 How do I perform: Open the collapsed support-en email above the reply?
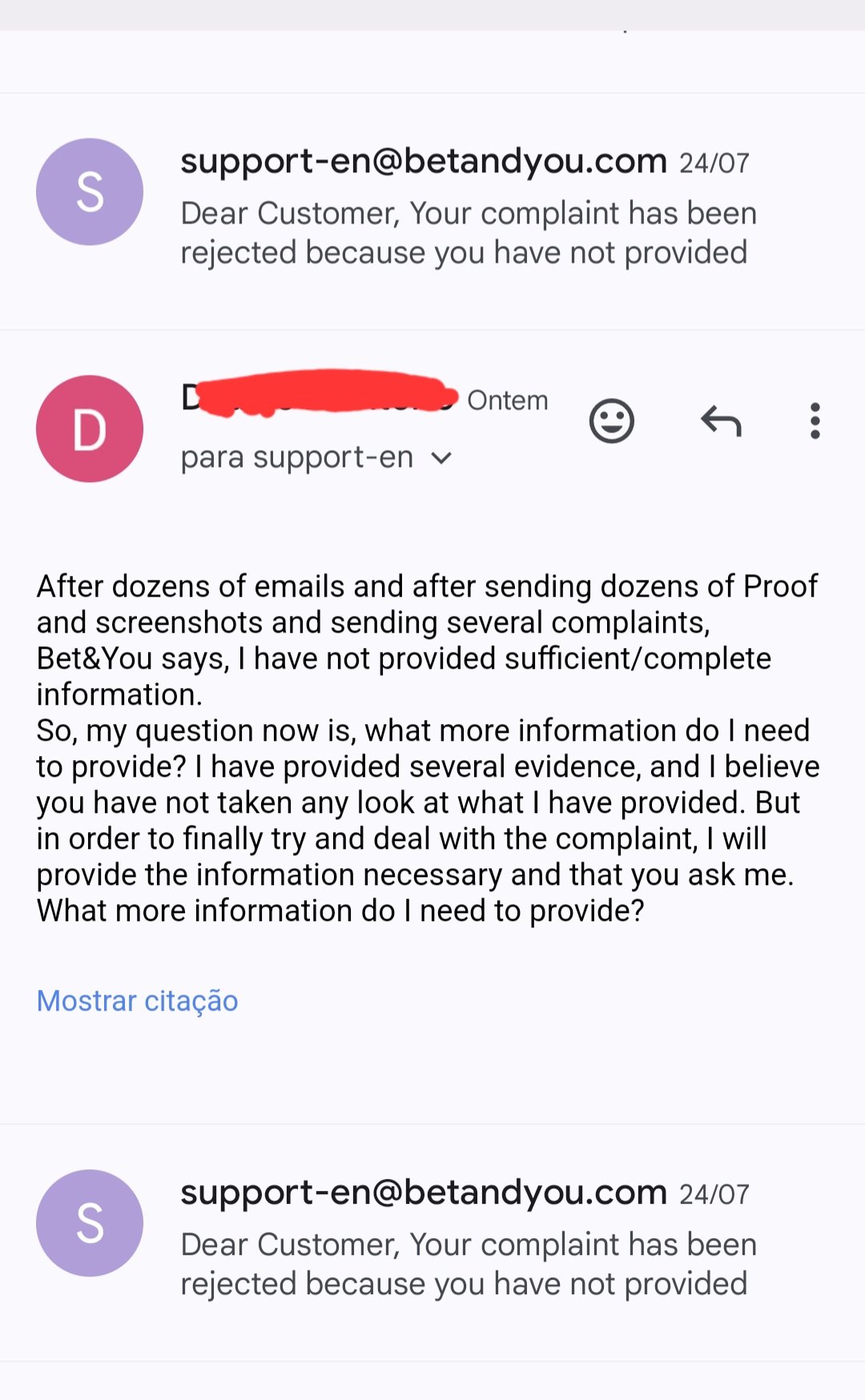click(x=432, y=211)
